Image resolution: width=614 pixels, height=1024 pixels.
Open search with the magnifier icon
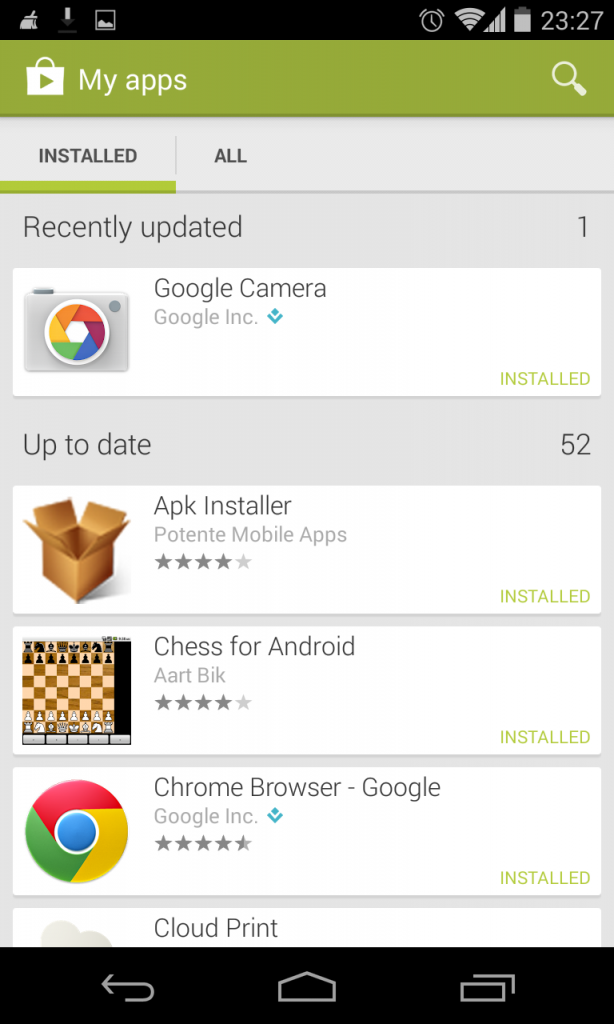click(568, 79)
